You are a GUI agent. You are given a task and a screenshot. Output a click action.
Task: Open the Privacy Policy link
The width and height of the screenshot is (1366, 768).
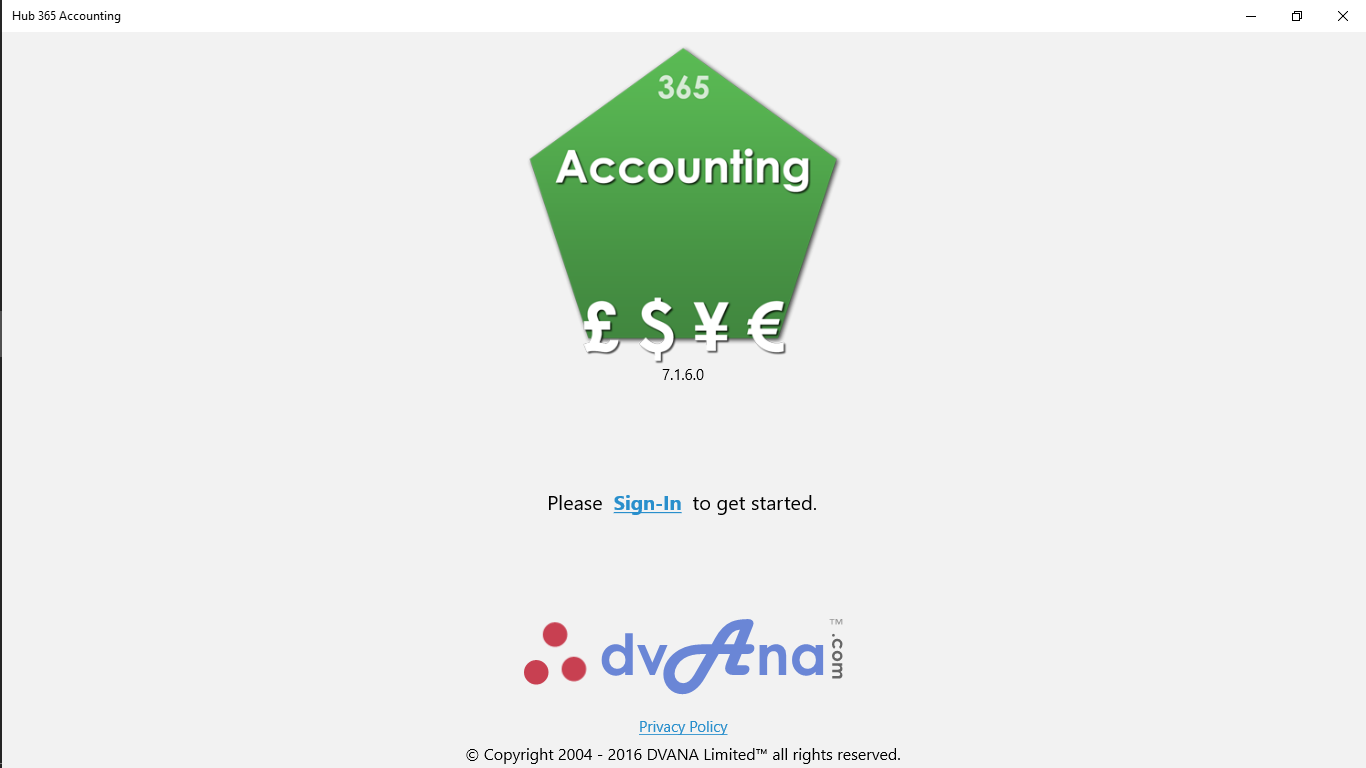(x=683, y=727)
